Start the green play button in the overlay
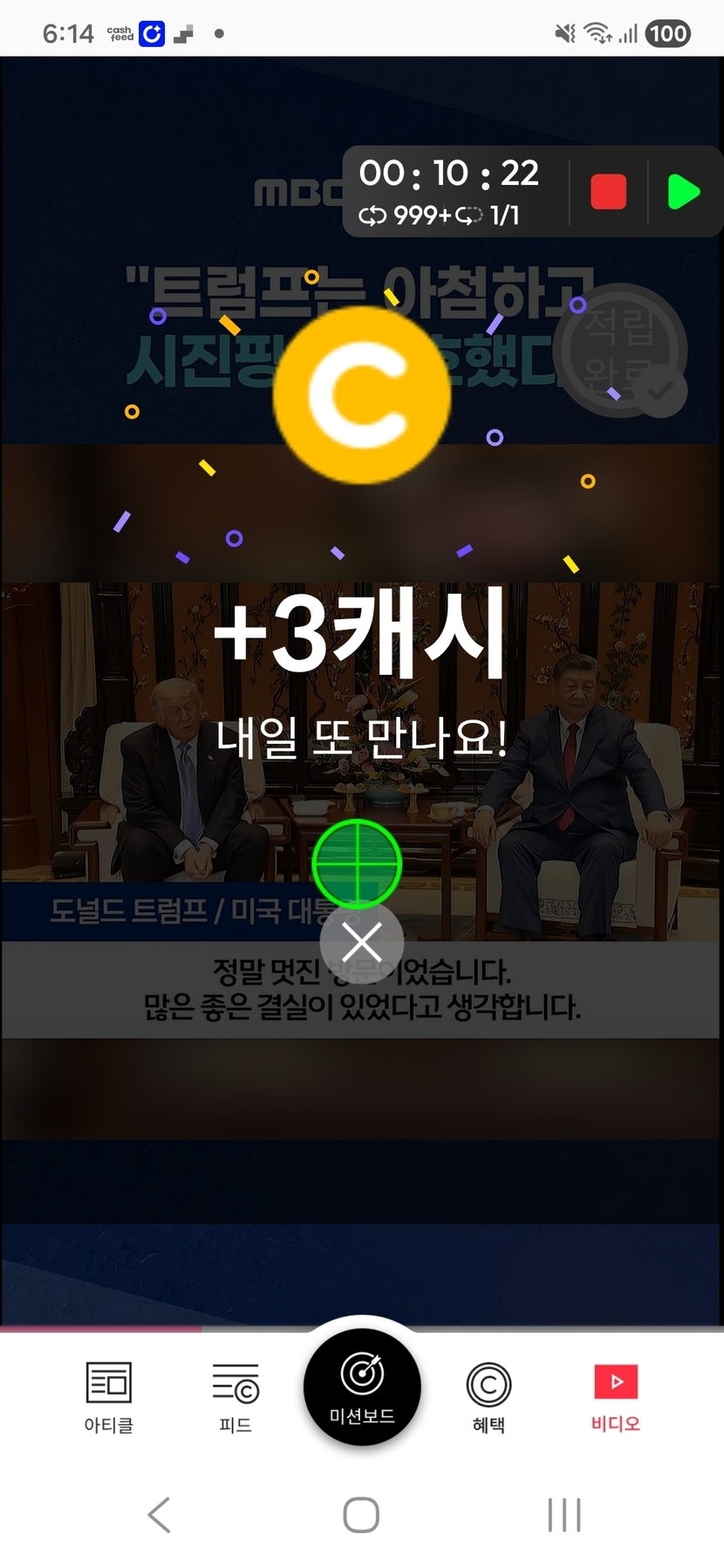 click(x=684, y=192)
